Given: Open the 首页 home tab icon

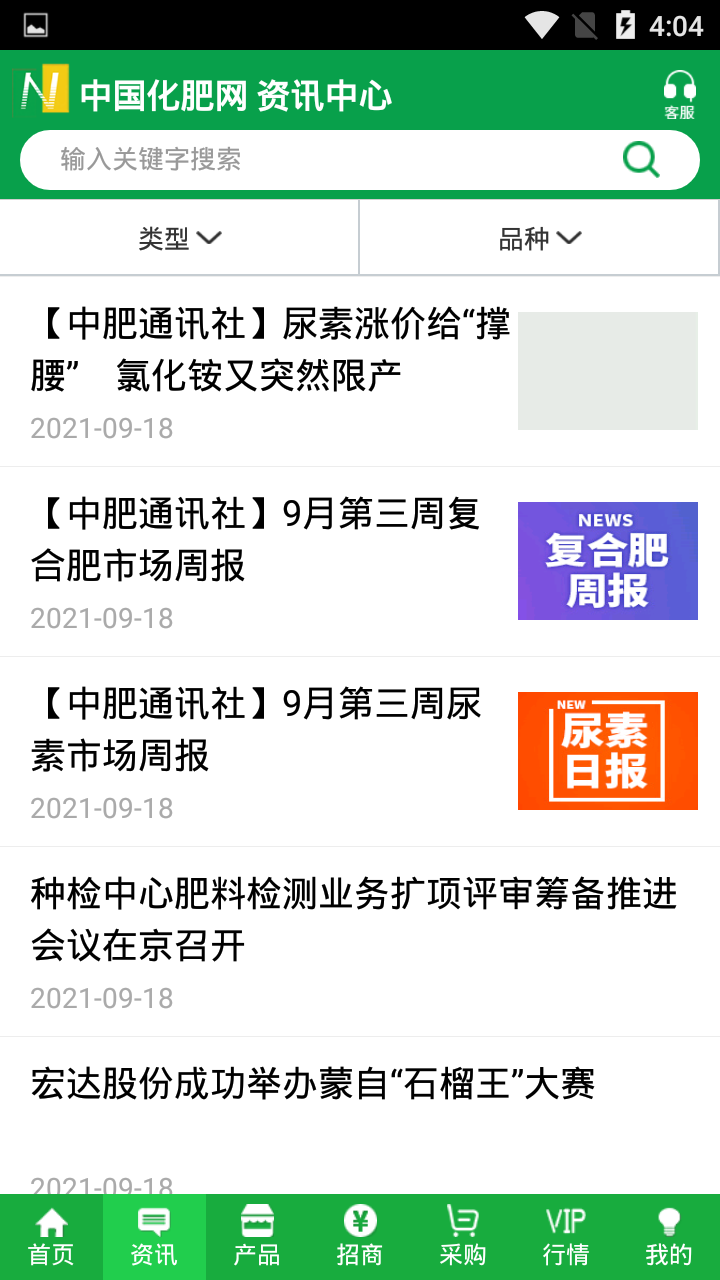Looking at the screenshot, I should (x=51, y=1236).
